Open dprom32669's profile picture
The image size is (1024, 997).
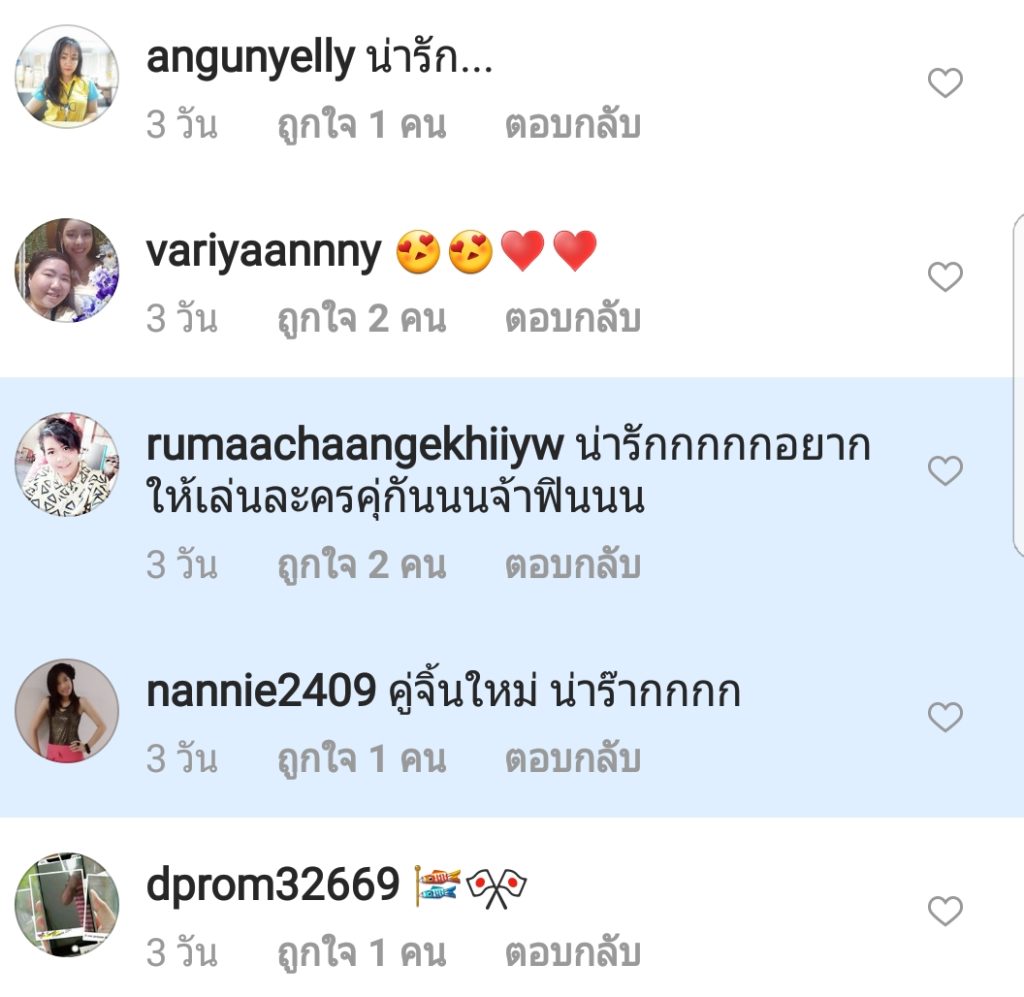67,904
